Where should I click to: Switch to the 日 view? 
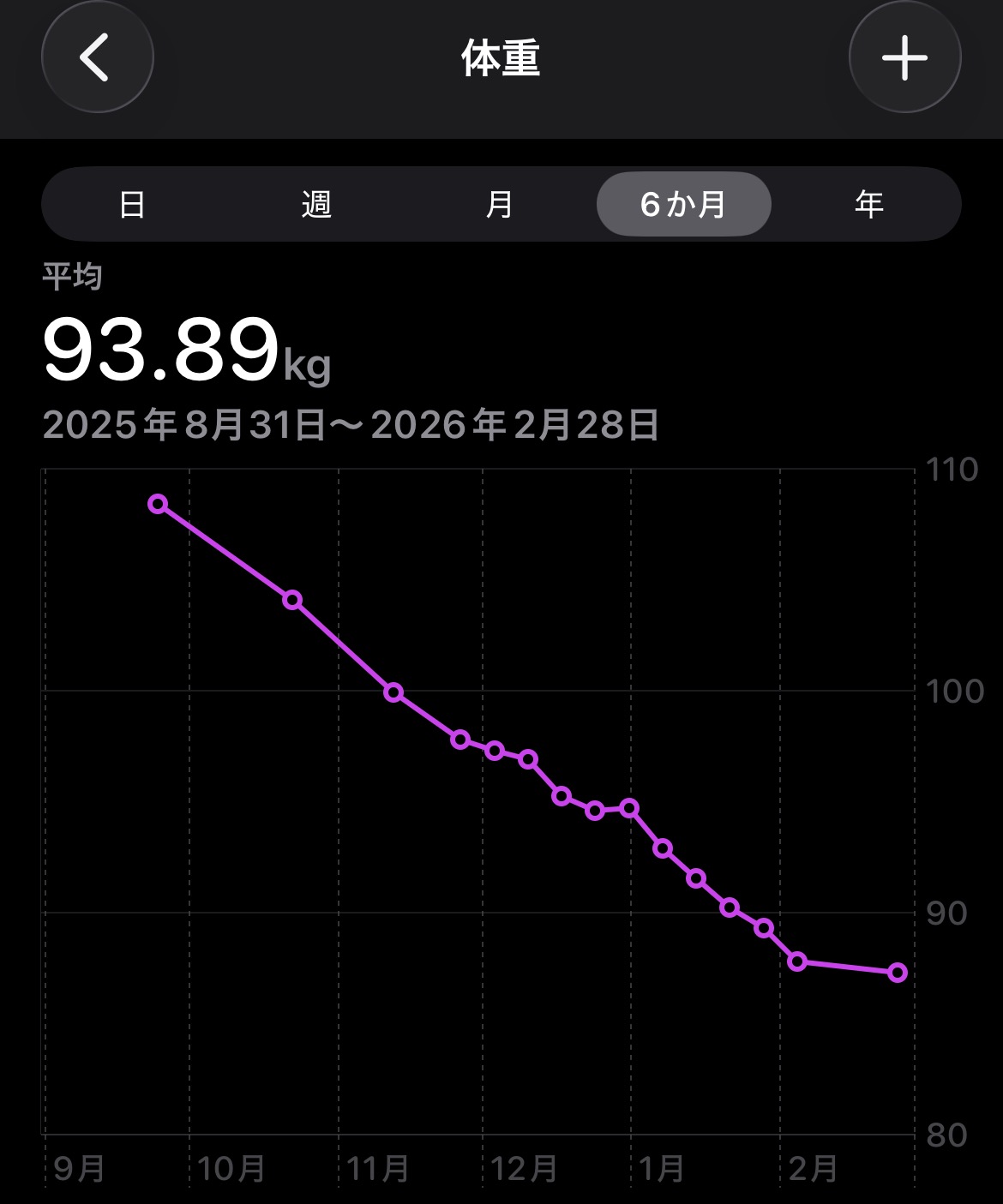(132, 205)
